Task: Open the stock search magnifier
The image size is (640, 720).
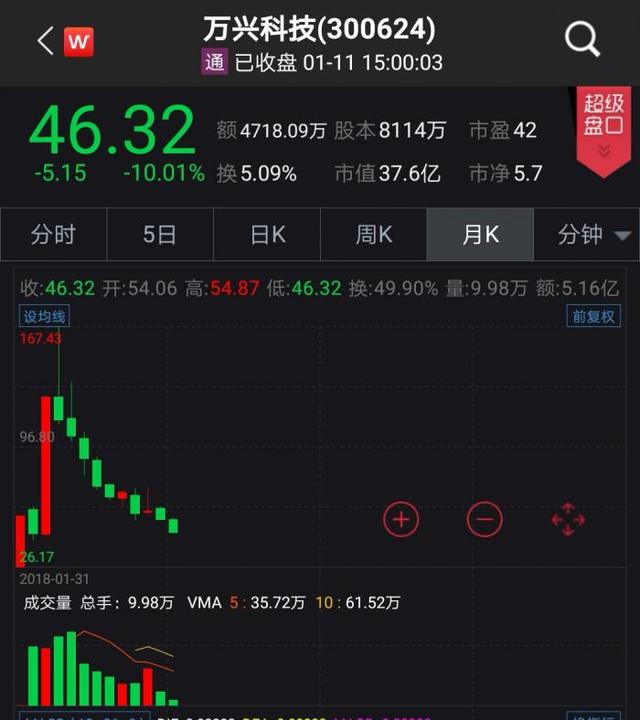Action: click(582, 40)
